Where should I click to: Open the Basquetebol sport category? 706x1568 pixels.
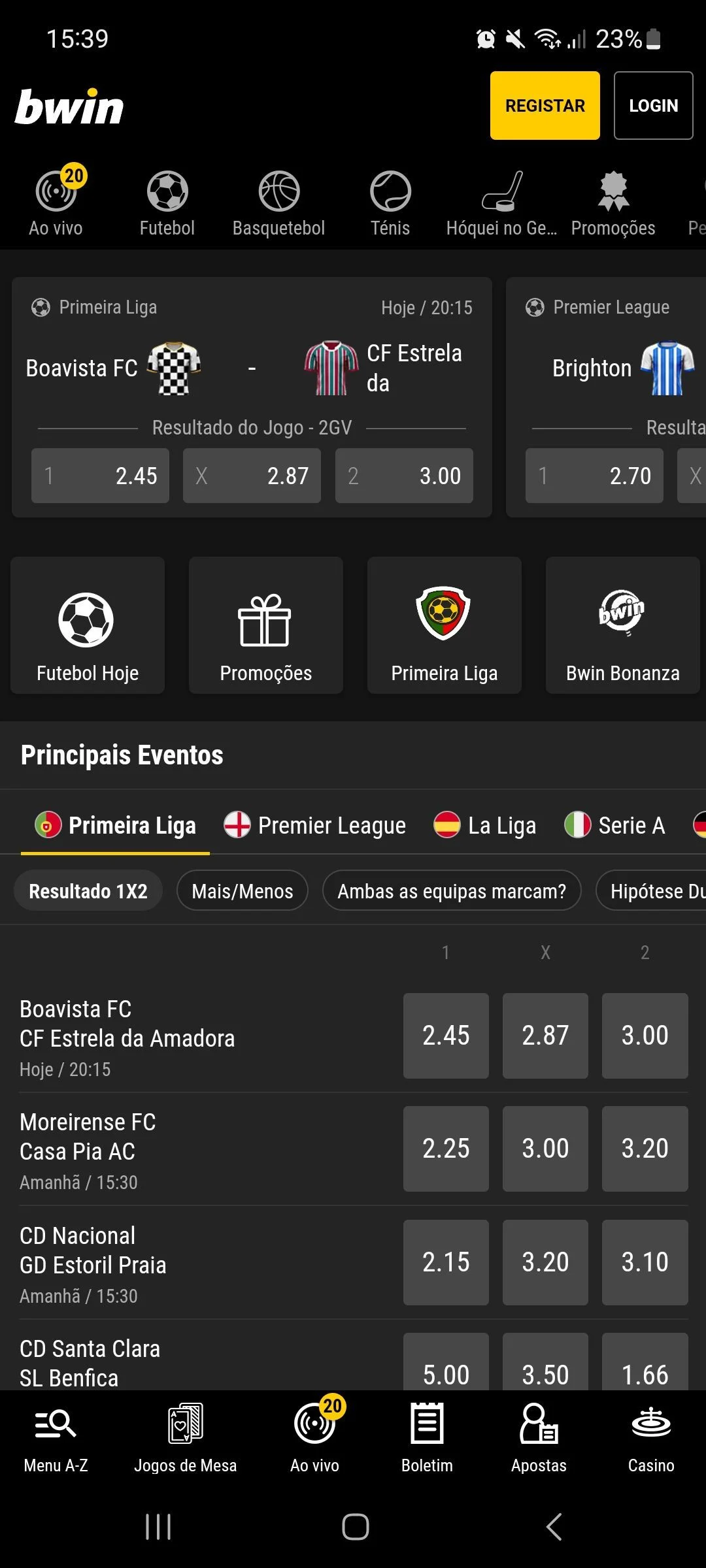point(278,203)
